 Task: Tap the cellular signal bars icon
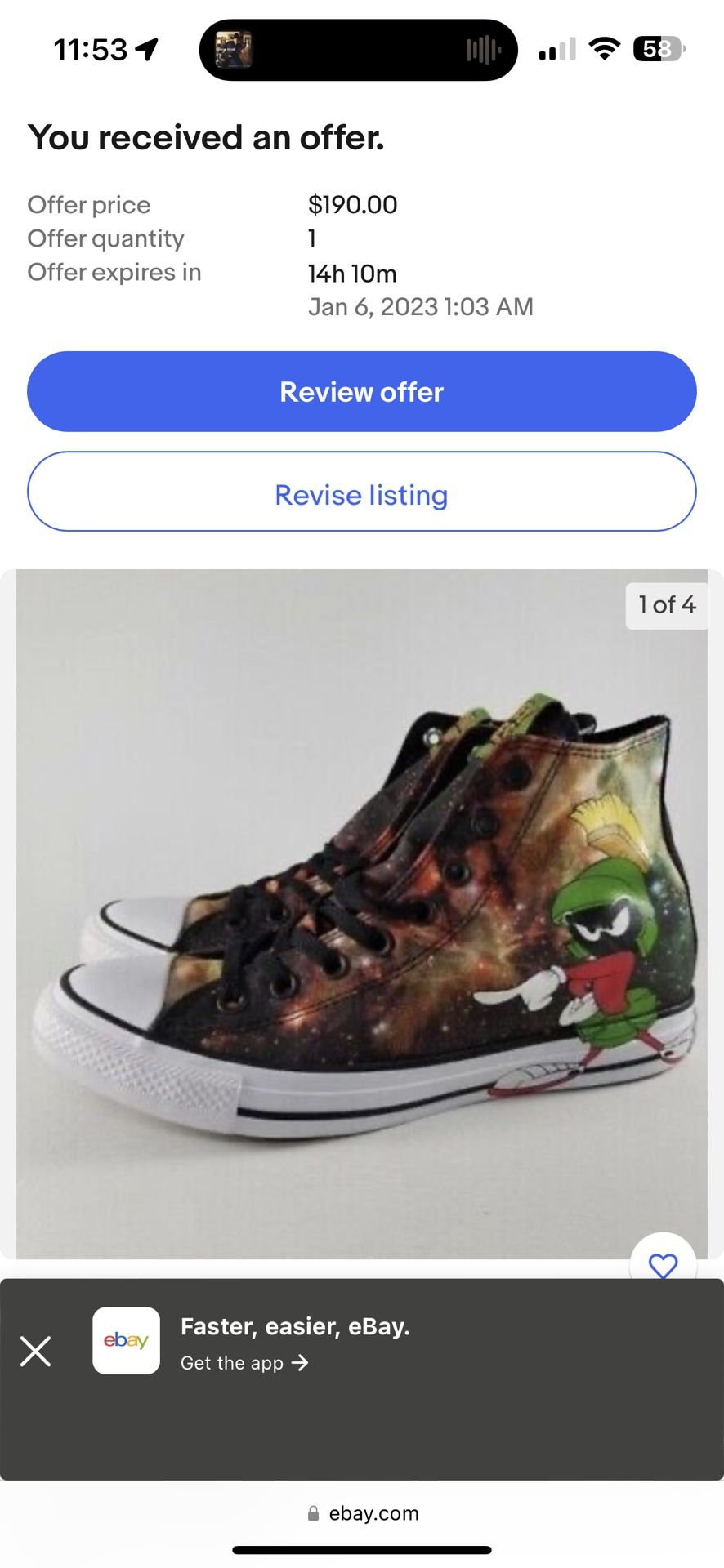552,49
